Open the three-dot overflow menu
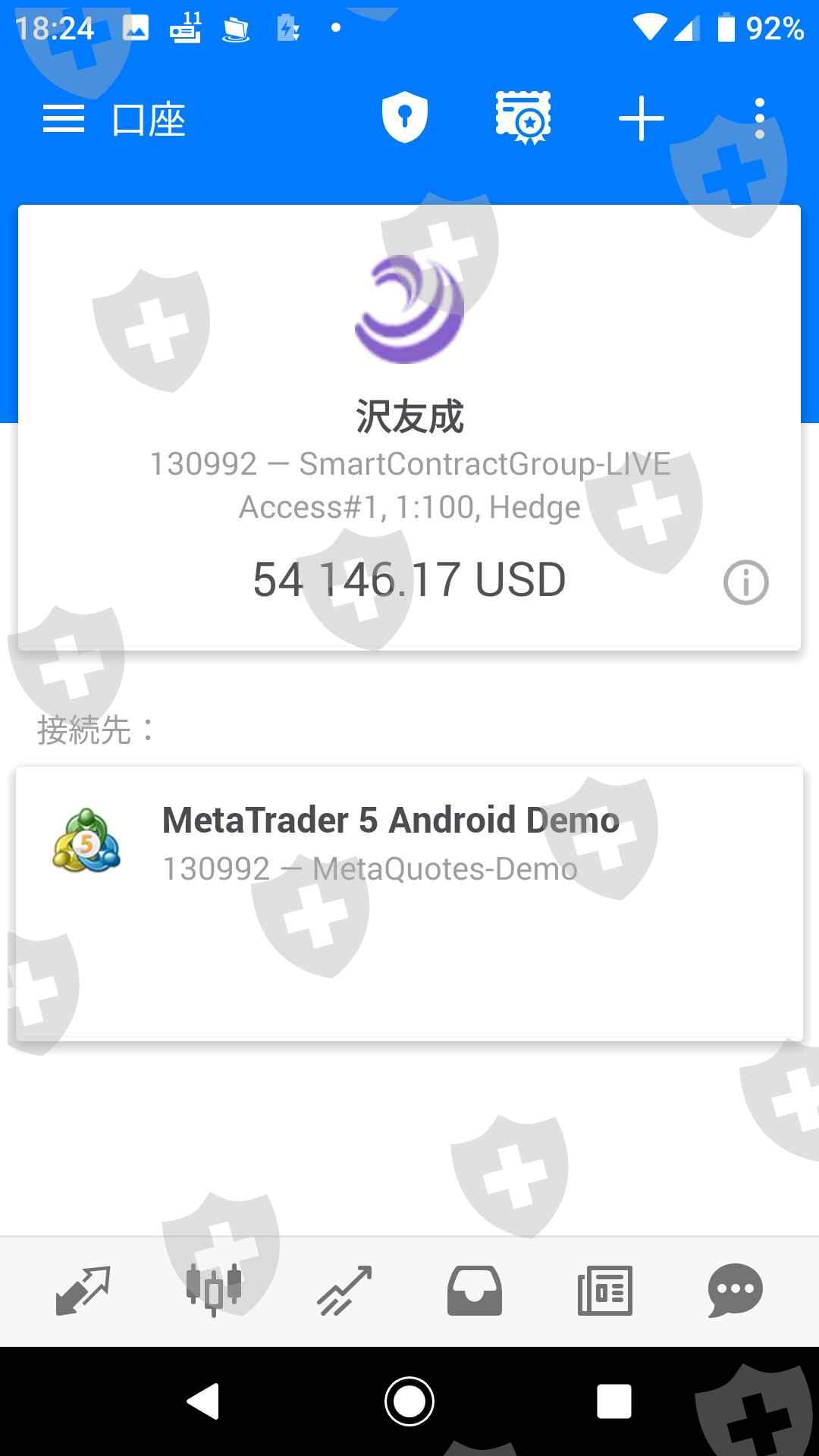This screenshot has width=819, height=1456. point(759,118)
